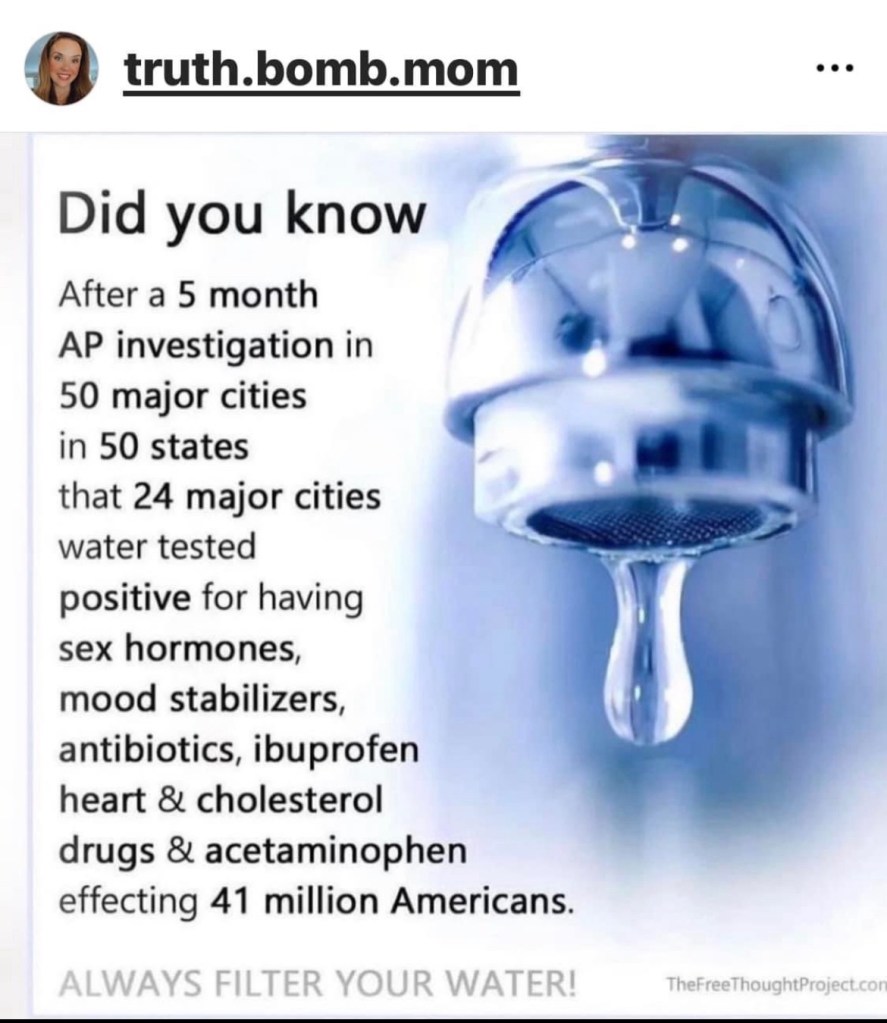Open truth.bomb.mom profile picture

tap(62, 68)
